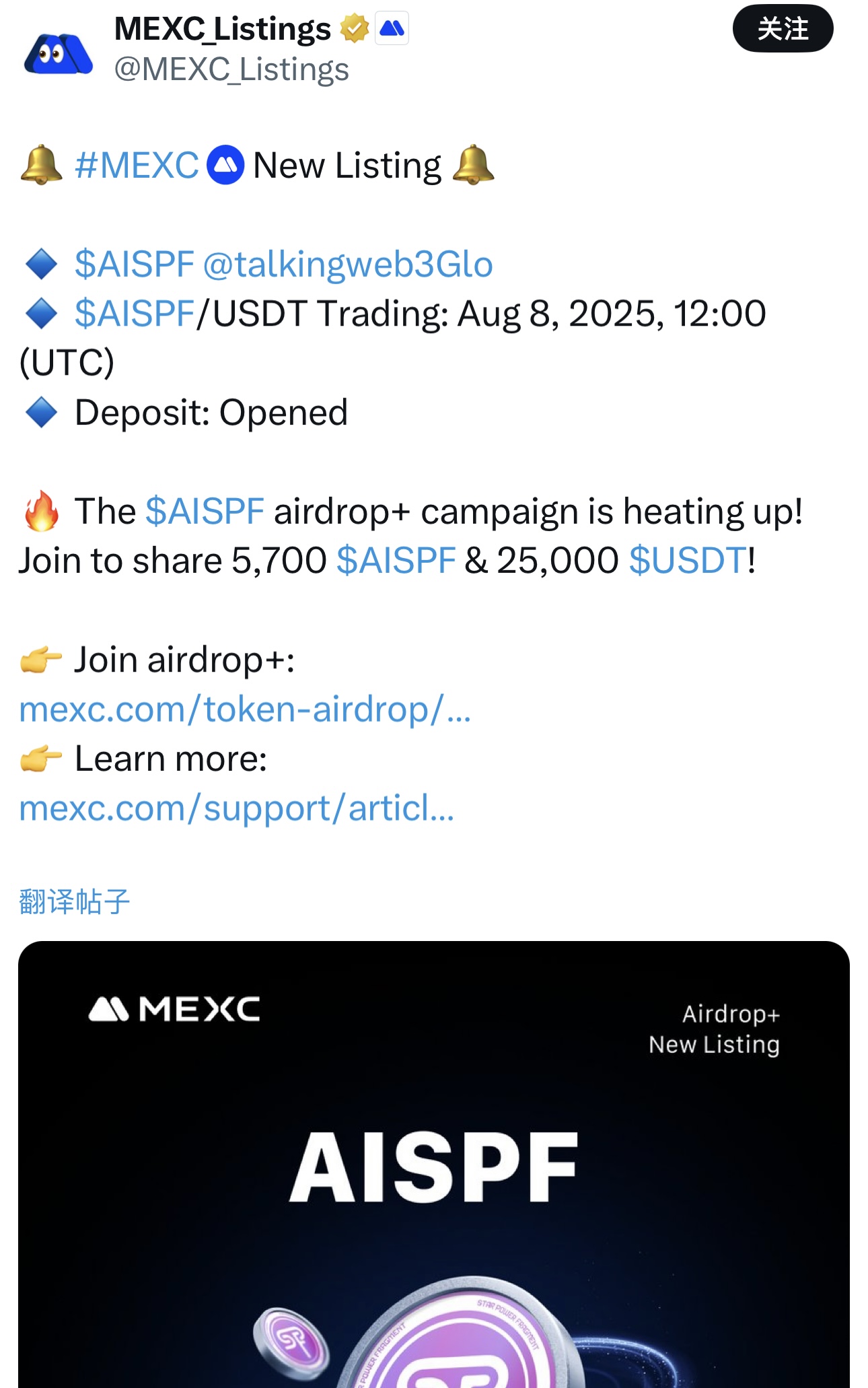Open the @talkingweb3Glo mention

coord(347,265)
